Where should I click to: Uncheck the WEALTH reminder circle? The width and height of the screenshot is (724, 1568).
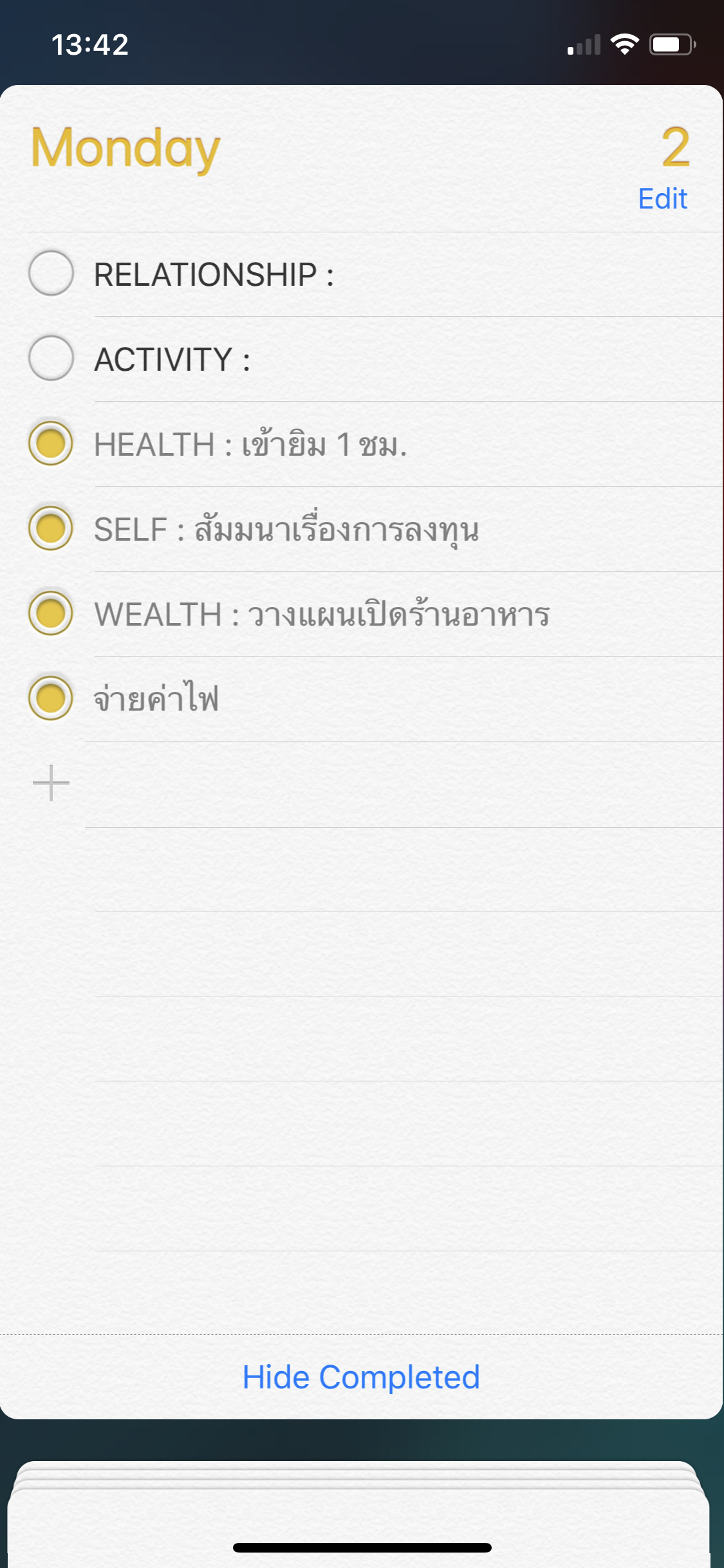pos(51,613)
